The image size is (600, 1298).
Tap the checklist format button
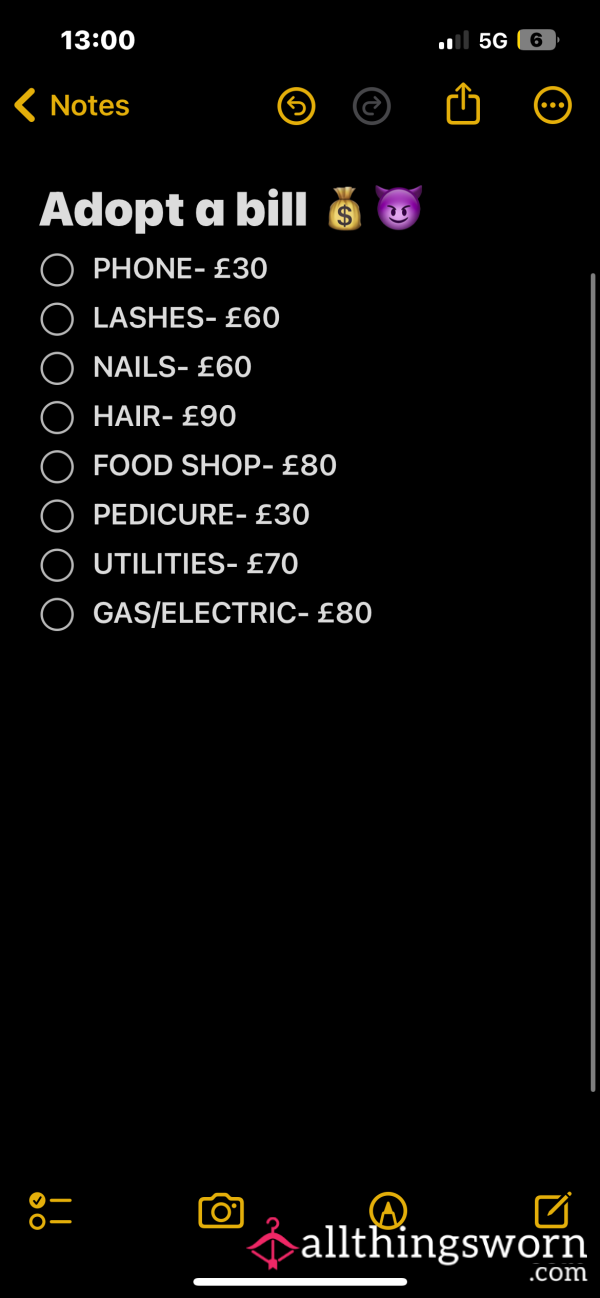coord(50,1210)
